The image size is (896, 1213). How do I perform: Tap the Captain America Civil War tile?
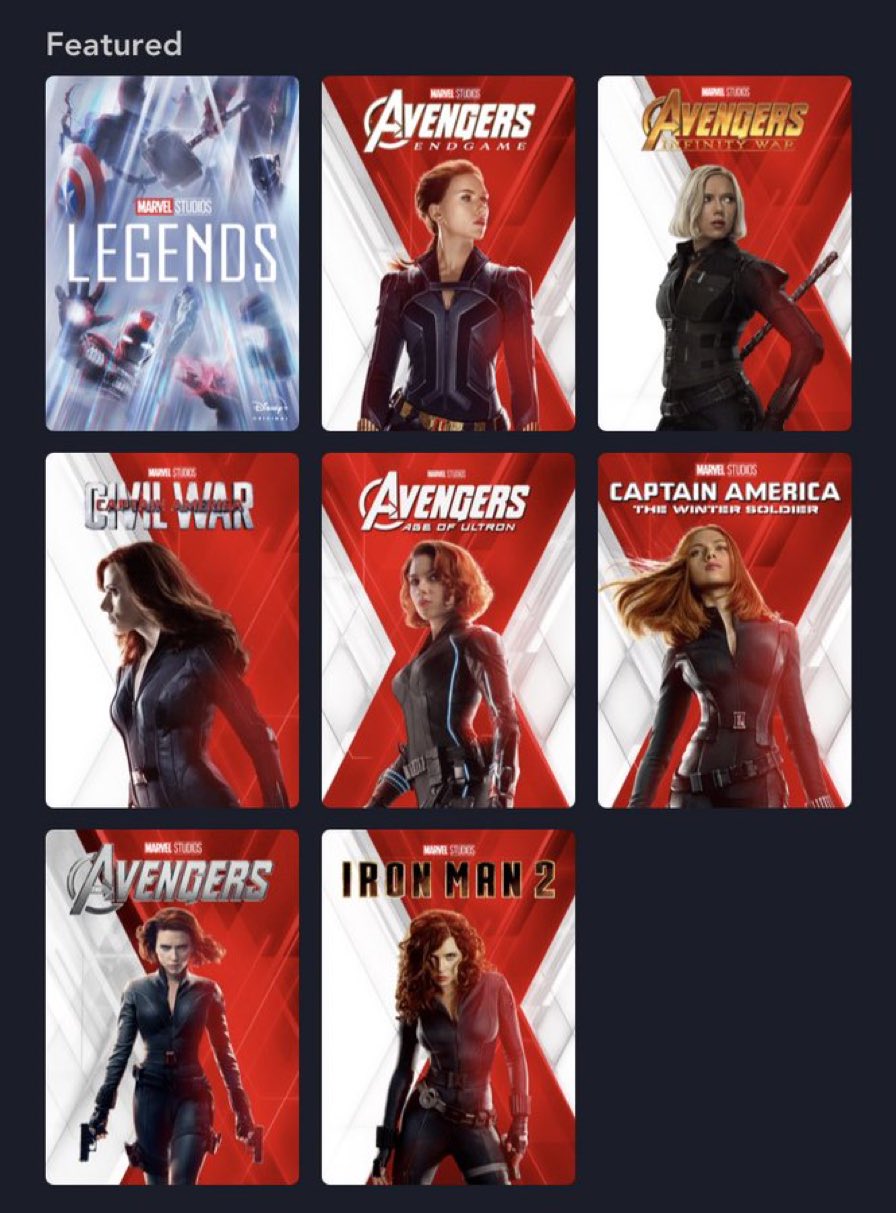(x=172, y=630)
